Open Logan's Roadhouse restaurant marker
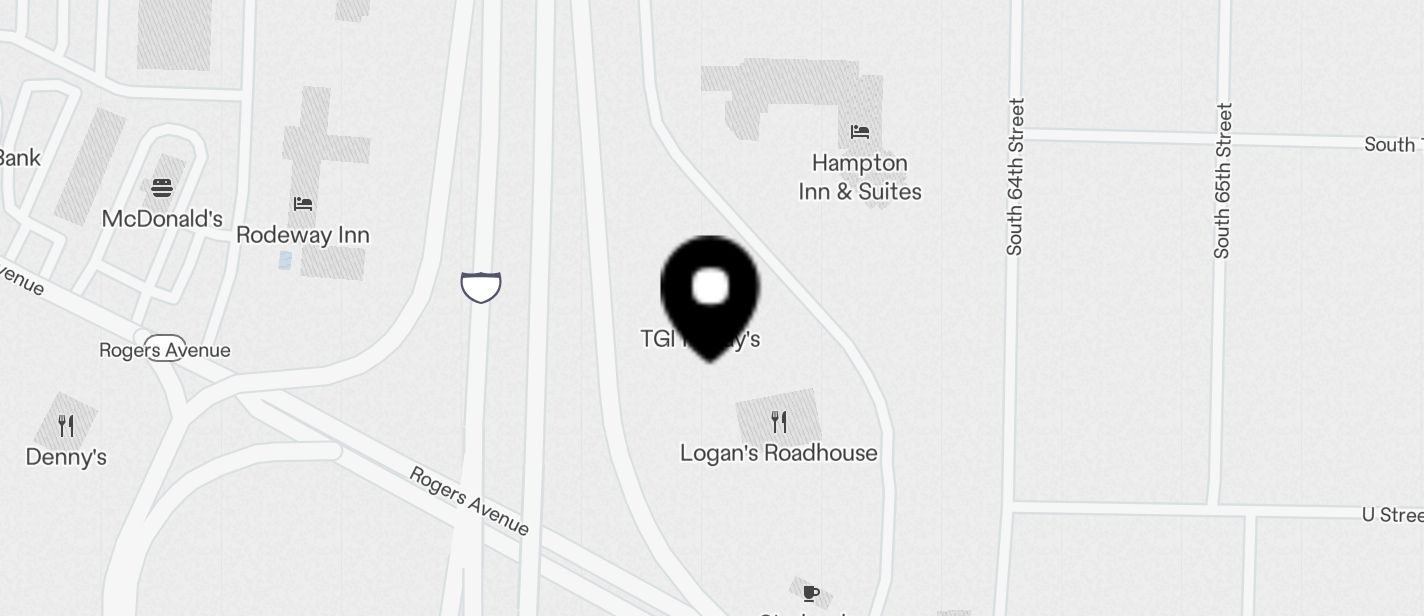 [x=778, y=422]
